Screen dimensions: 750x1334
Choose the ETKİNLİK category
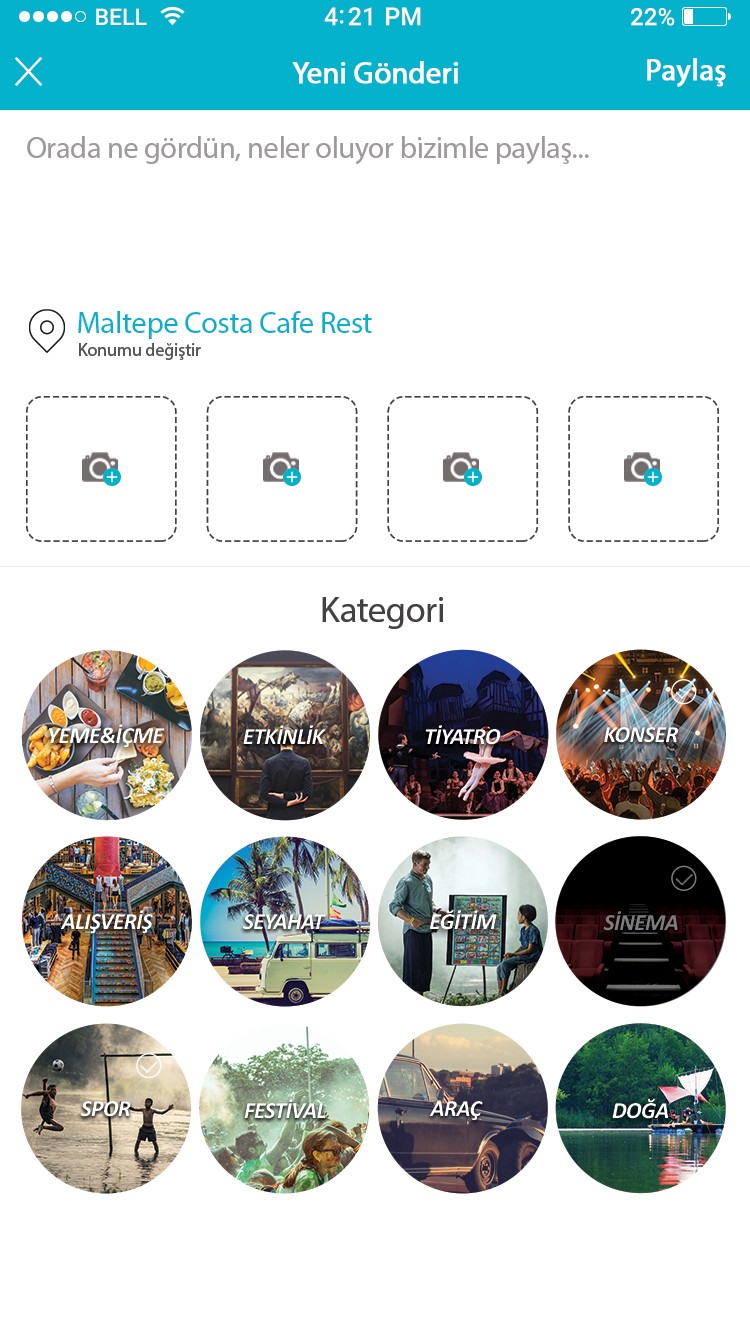(285, 735)
